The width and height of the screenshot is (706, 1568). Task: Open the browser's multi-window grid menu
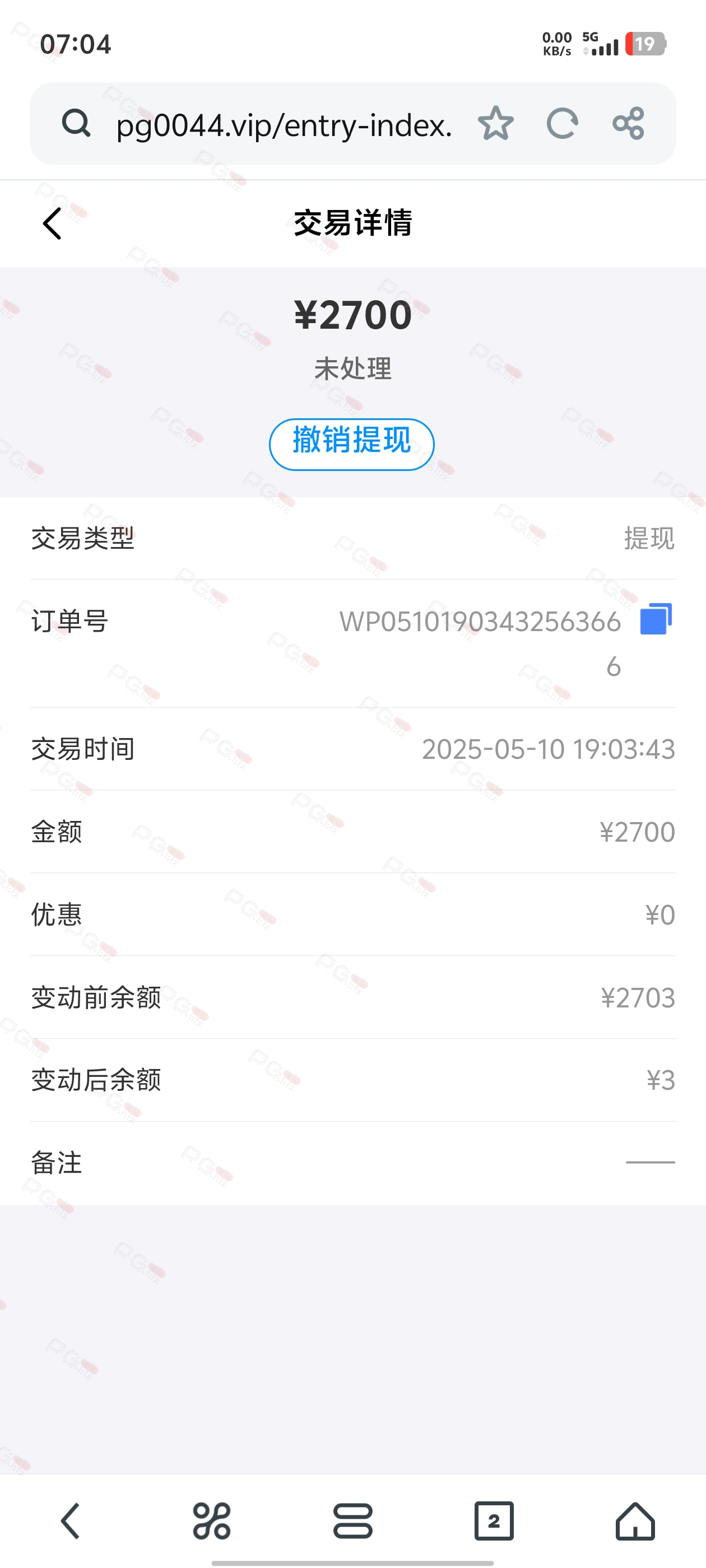pos(211,1520)
